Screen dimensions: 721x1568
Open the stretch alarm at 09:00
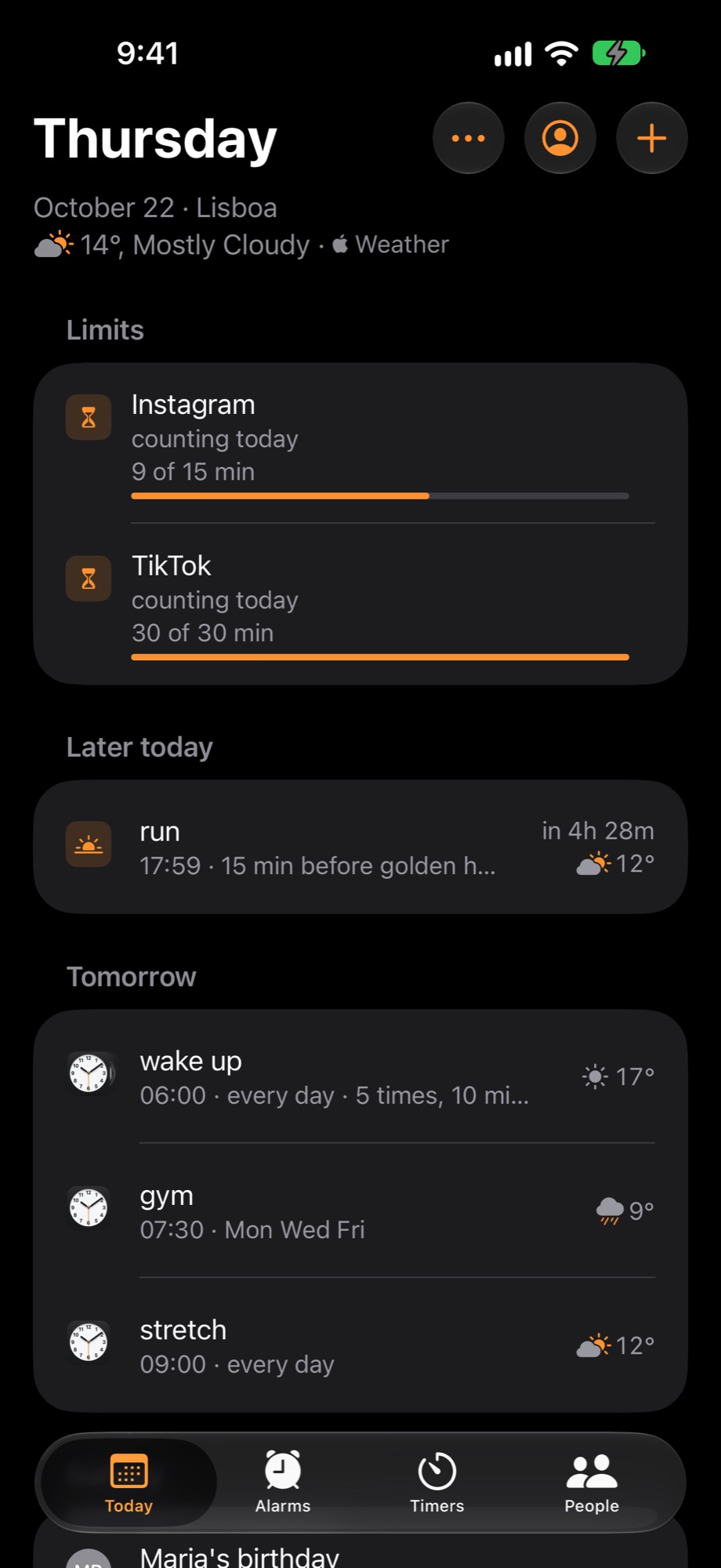point(360,1345)
